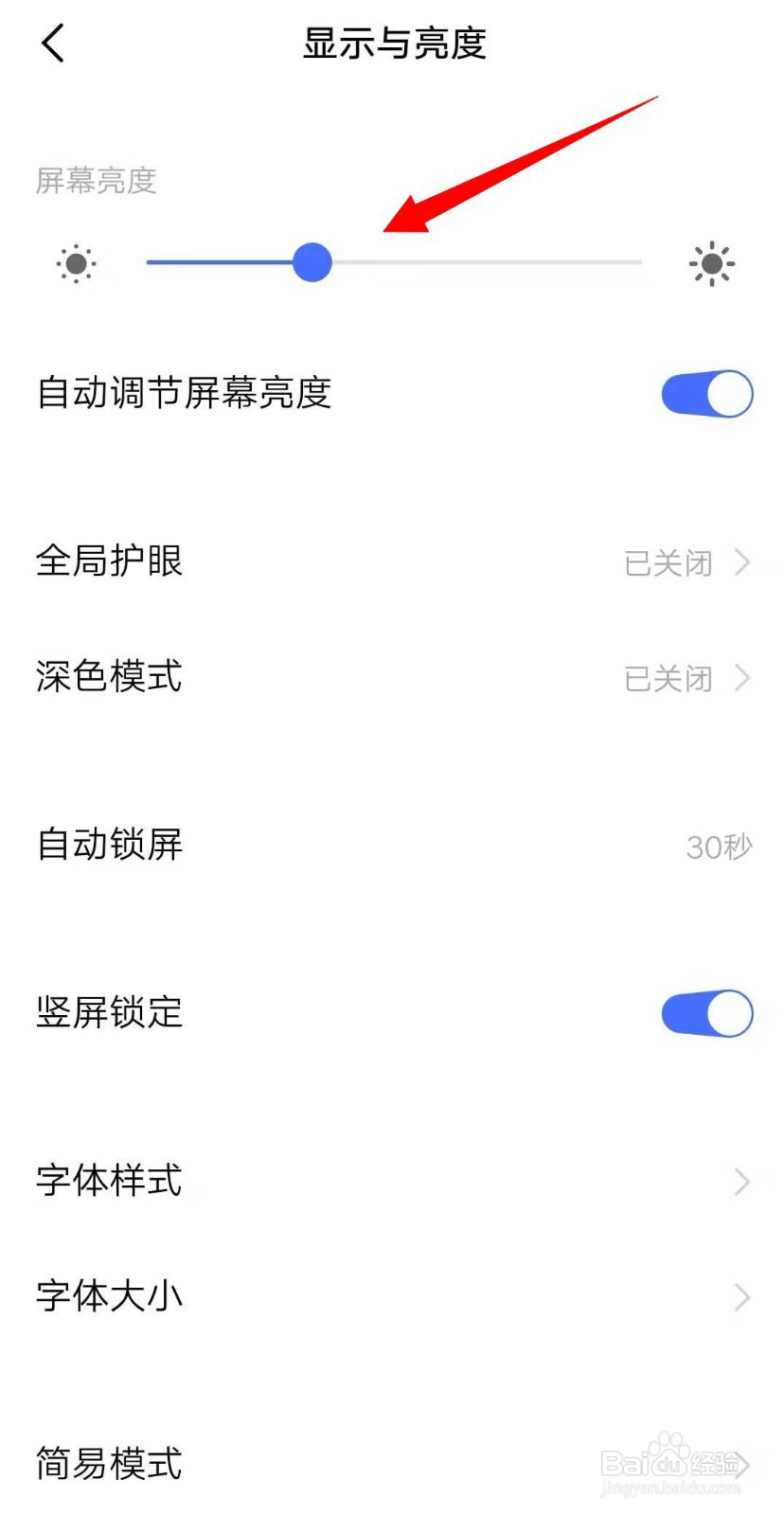The width and height of the screenshot is (784, 1515).
Task: Open 简易模式 settings
Action: click(x=392, y=1464)
